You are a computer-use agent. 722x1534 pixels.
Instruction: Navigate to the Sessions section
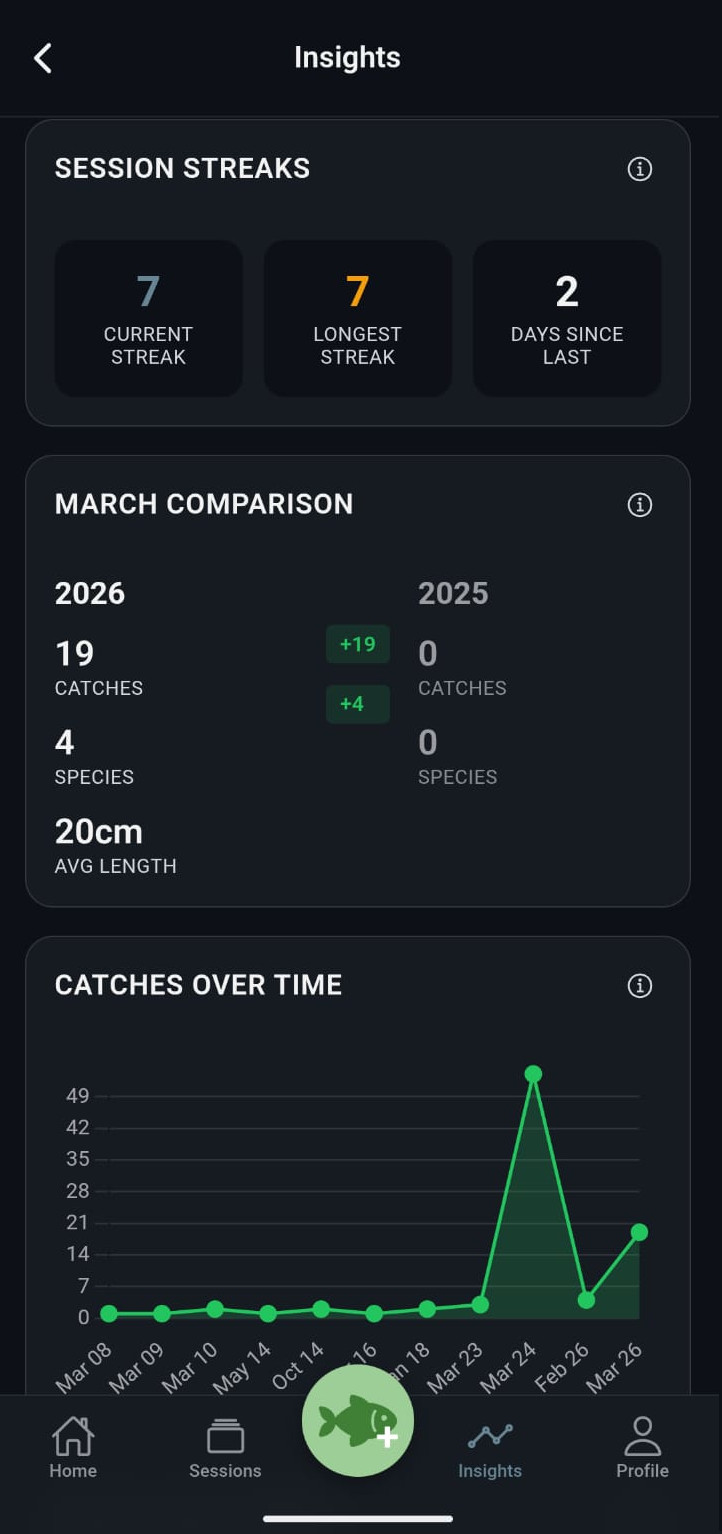[224, 1448]
